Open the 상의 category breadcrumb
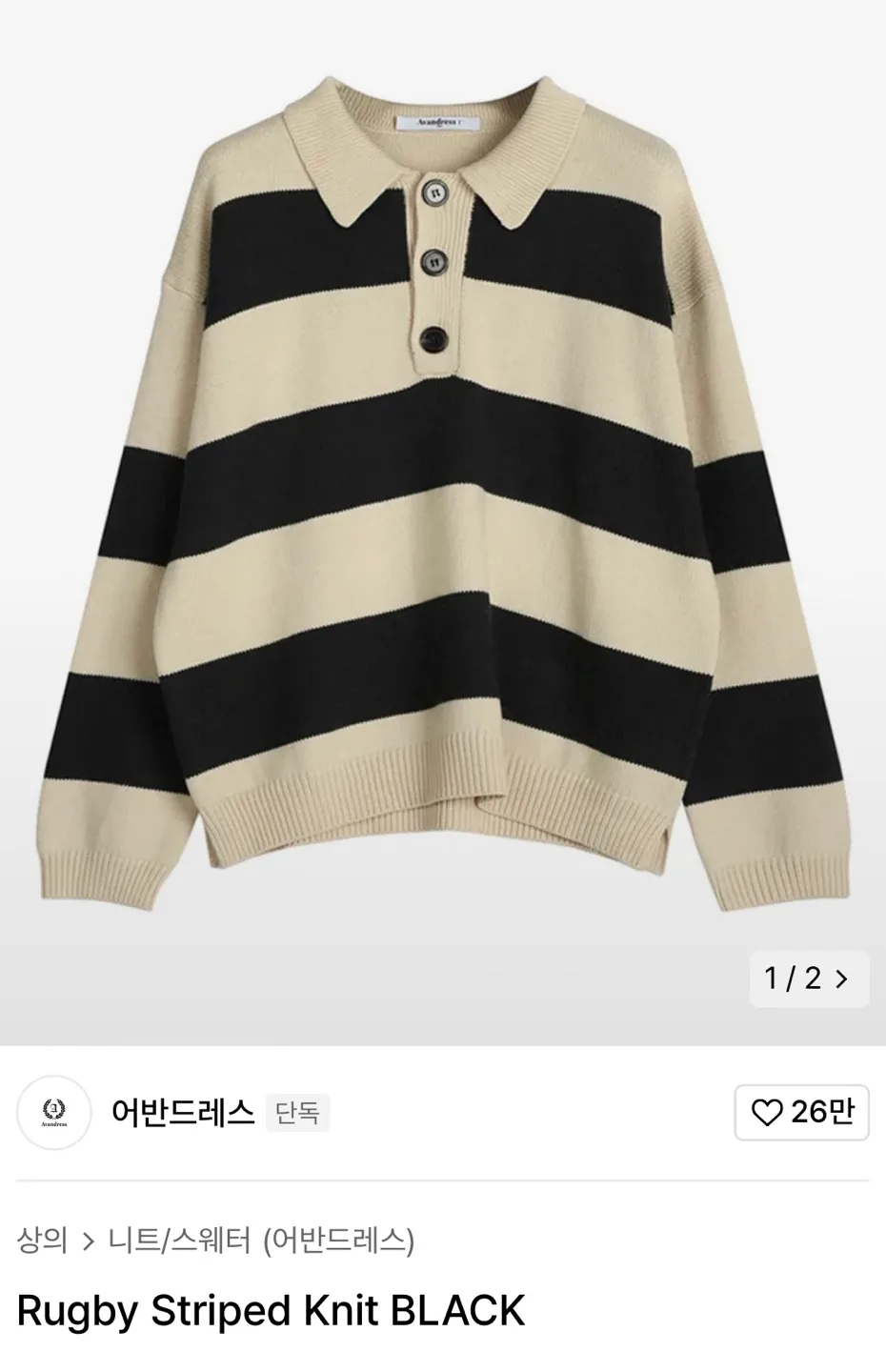Image resolution: width=886 pixels, height=1372 pixels. (x=42, y=1241)
